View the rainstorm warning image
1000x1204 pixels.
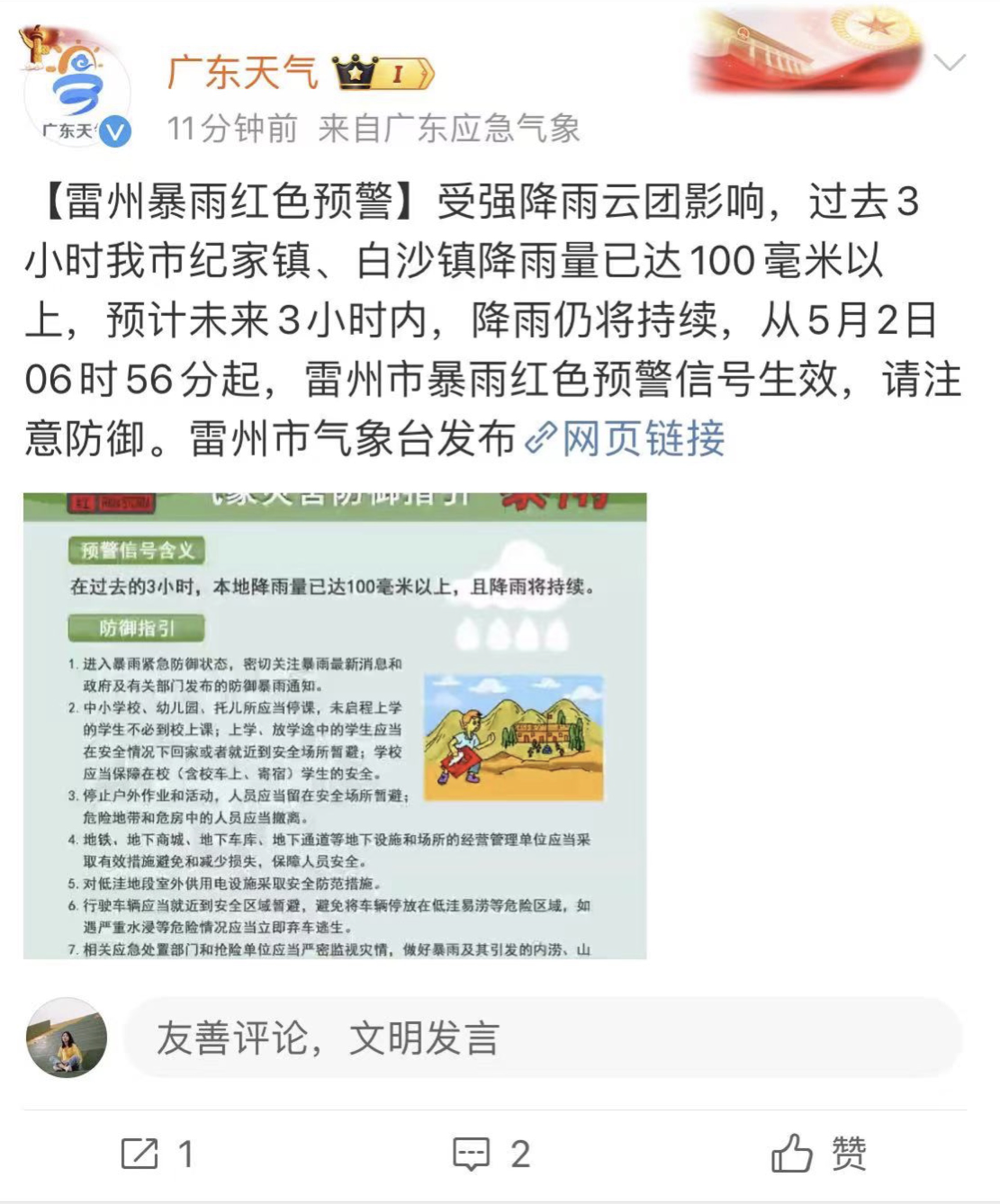335,725
